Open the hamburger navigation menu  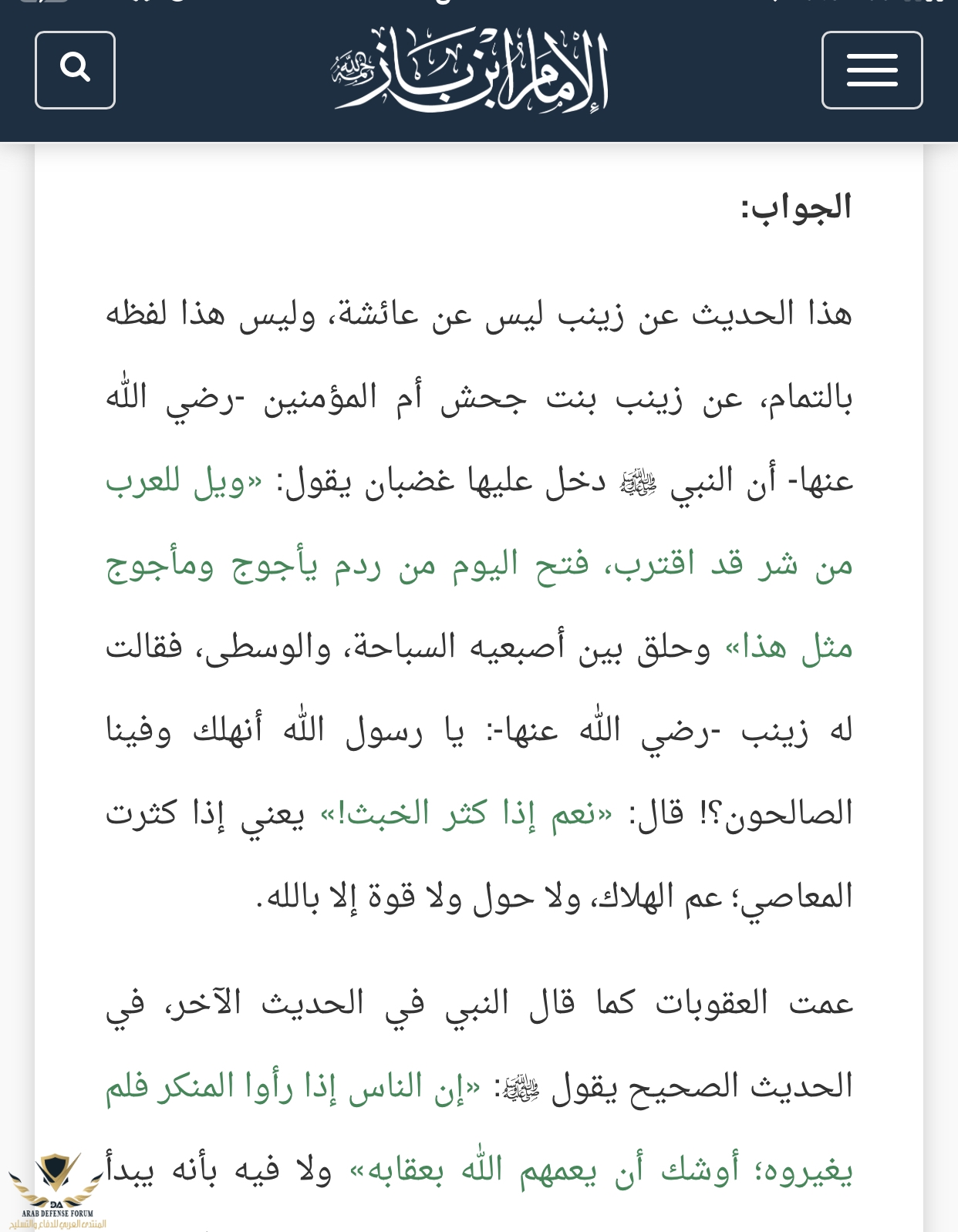coord(872,70)
